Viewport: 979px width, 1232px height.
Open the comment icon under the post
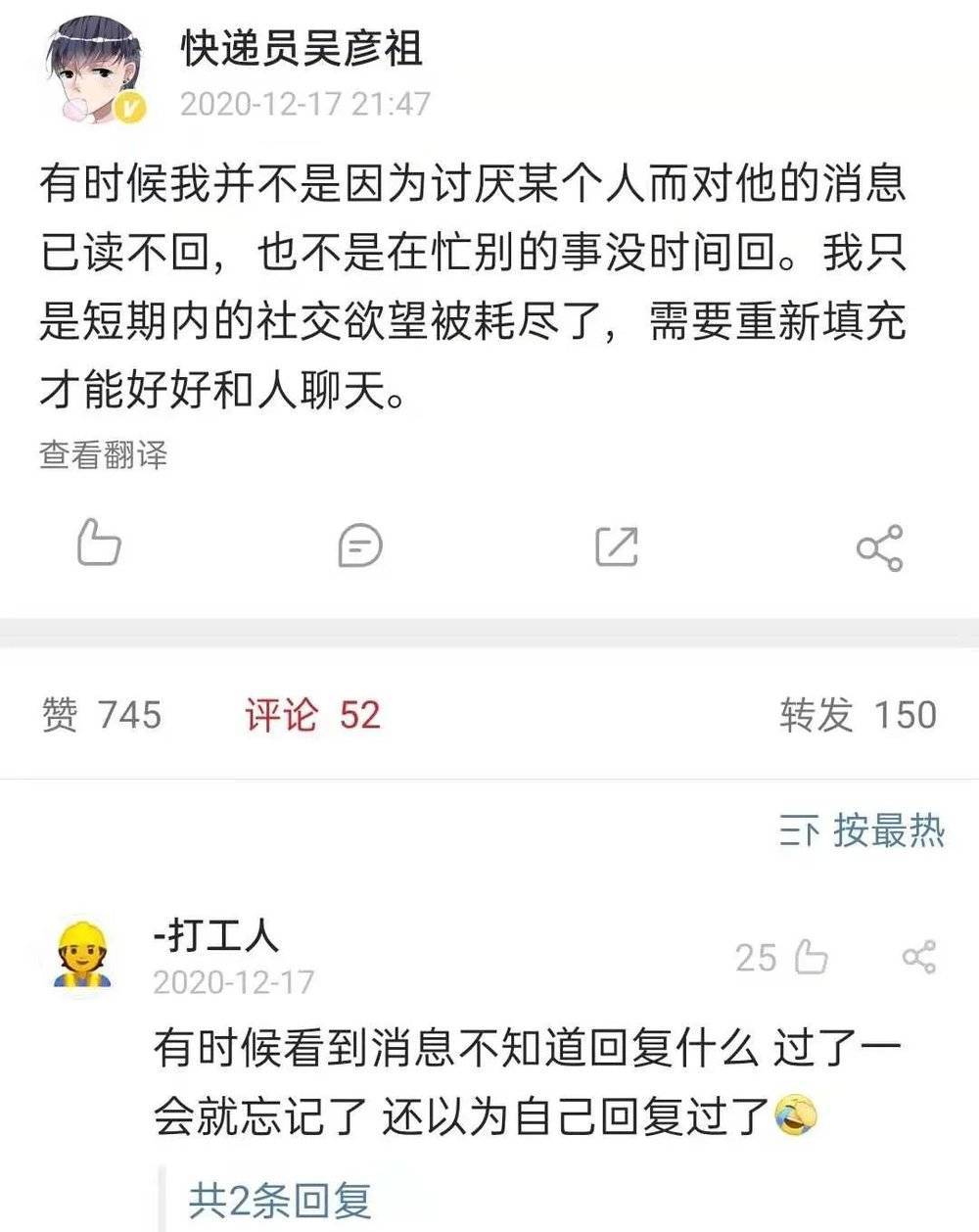click(x=359, y=545)
